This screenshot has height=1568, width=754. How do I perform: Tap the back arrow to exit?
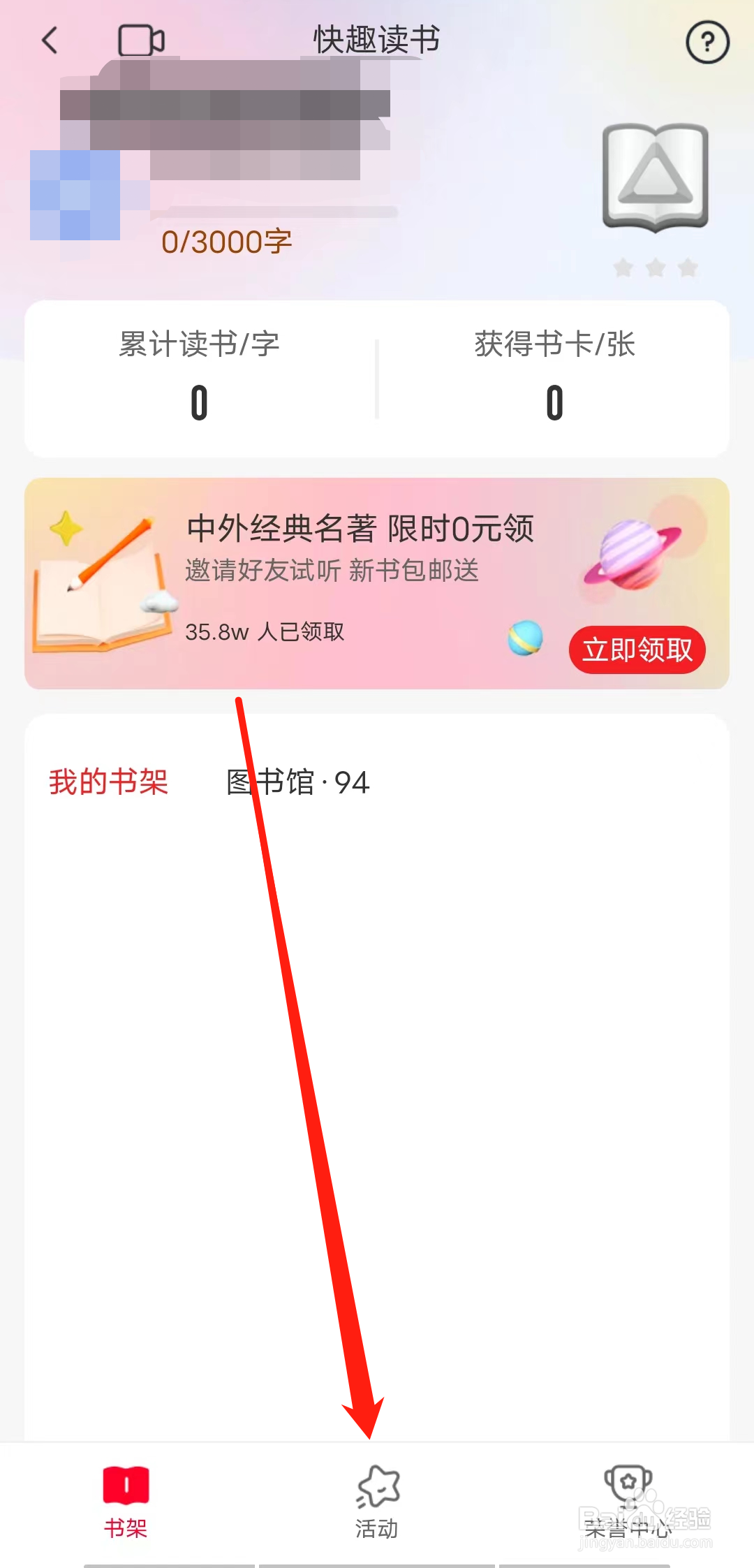[x=50, y=41]
